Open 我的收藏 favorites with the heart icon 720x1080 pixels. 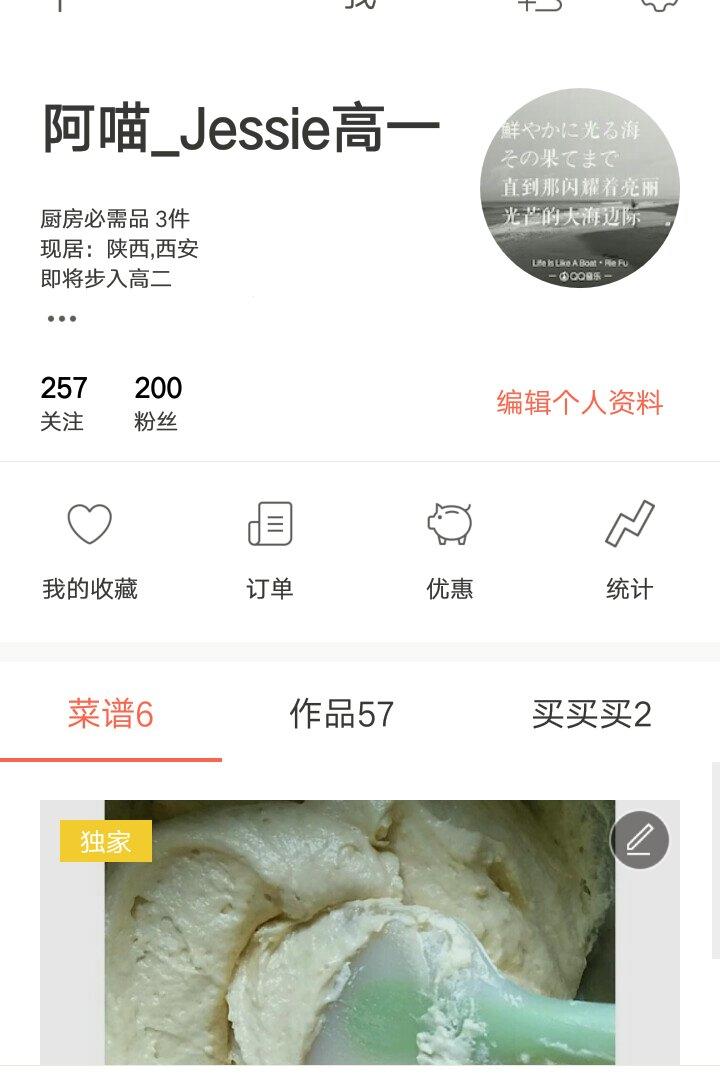coord(90,545)
